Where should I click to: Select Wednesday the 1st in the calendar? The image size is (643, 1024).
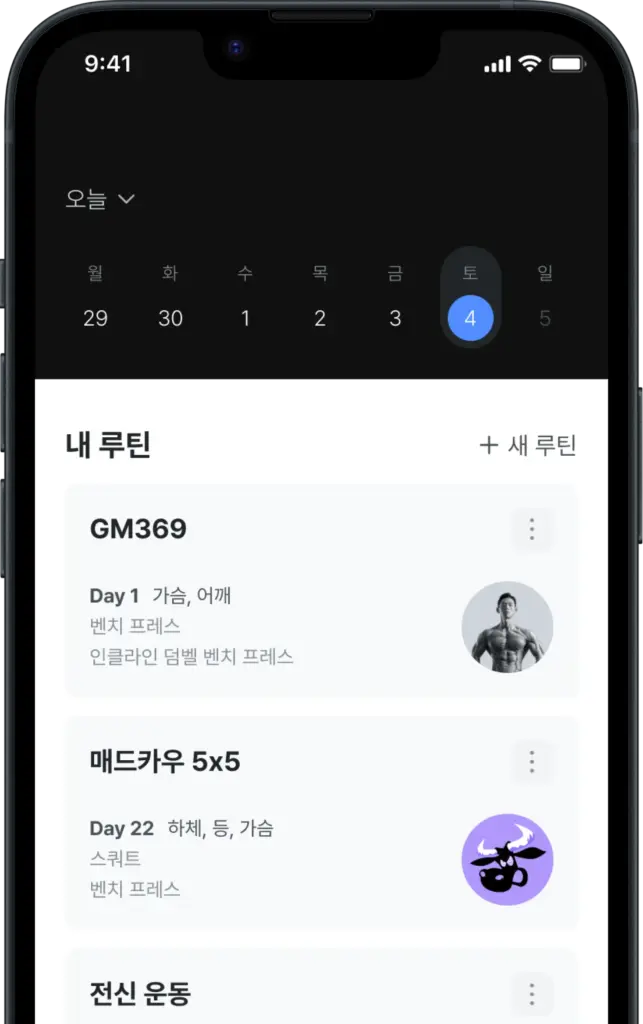click(245, 318)
